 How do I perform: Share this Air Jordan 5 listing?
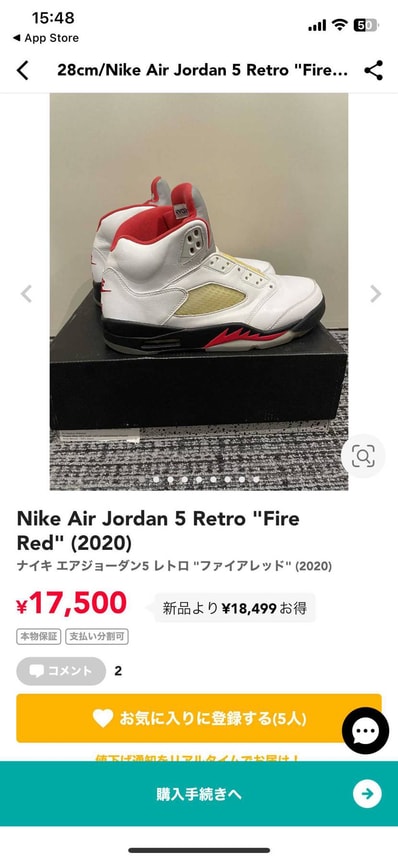tap(373, 71)
